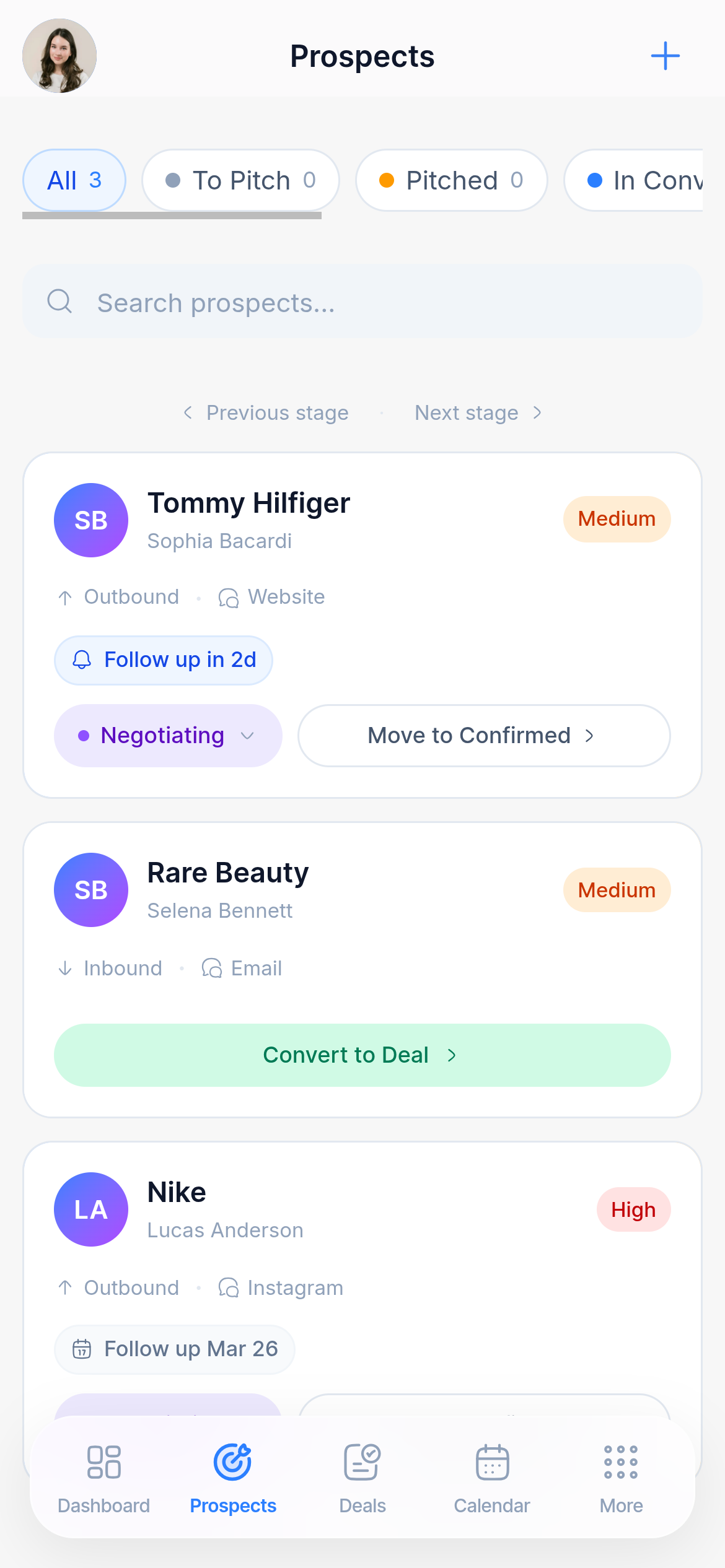This screenshot has height=1568, width=725.
Task: Open the Negotiating status dropdown
Action: click(x=167, y=736)
